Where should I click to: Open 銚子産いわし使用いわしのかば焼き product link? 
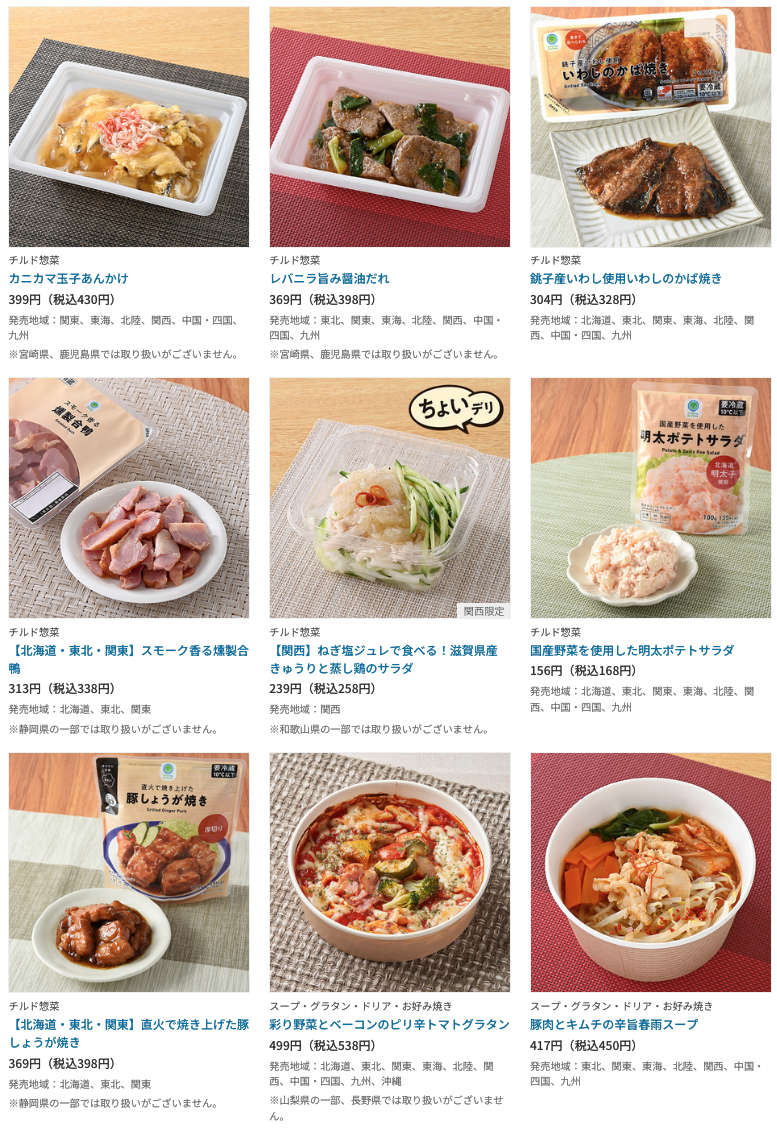point(625,278)
